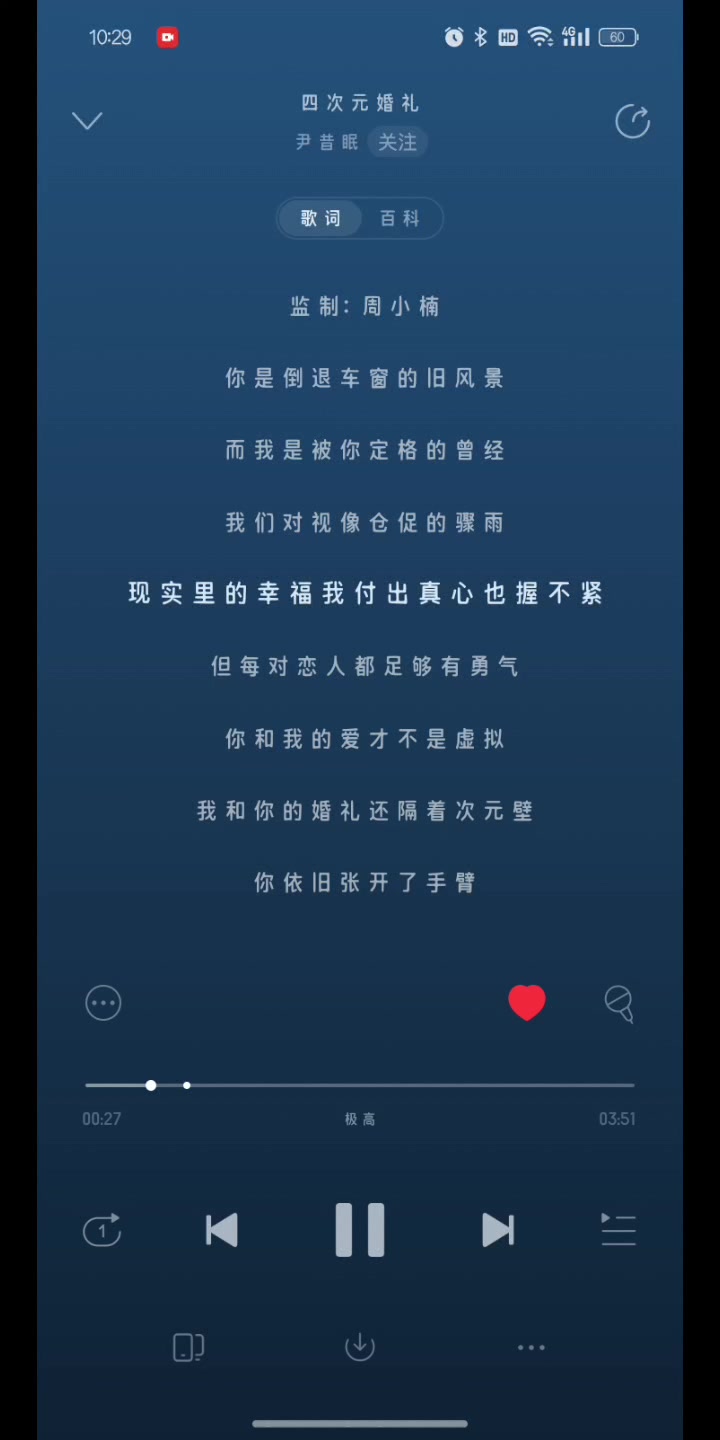Unlike the song with the red heart

527,1003
